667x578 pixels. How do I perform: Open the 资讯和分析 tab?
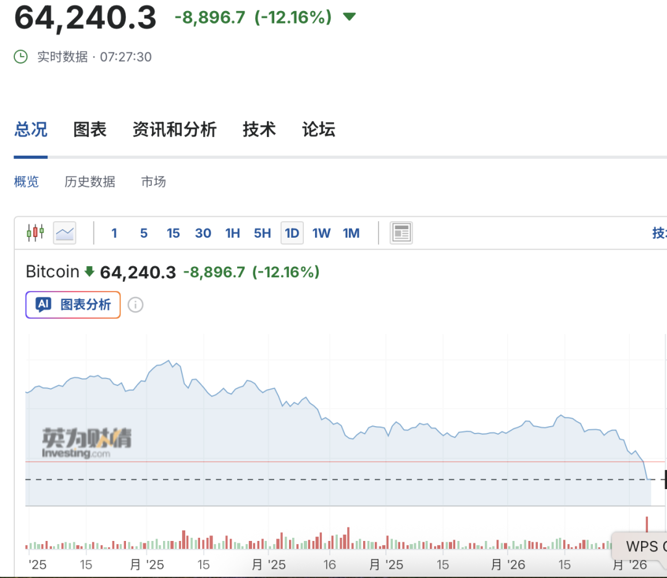174,129
